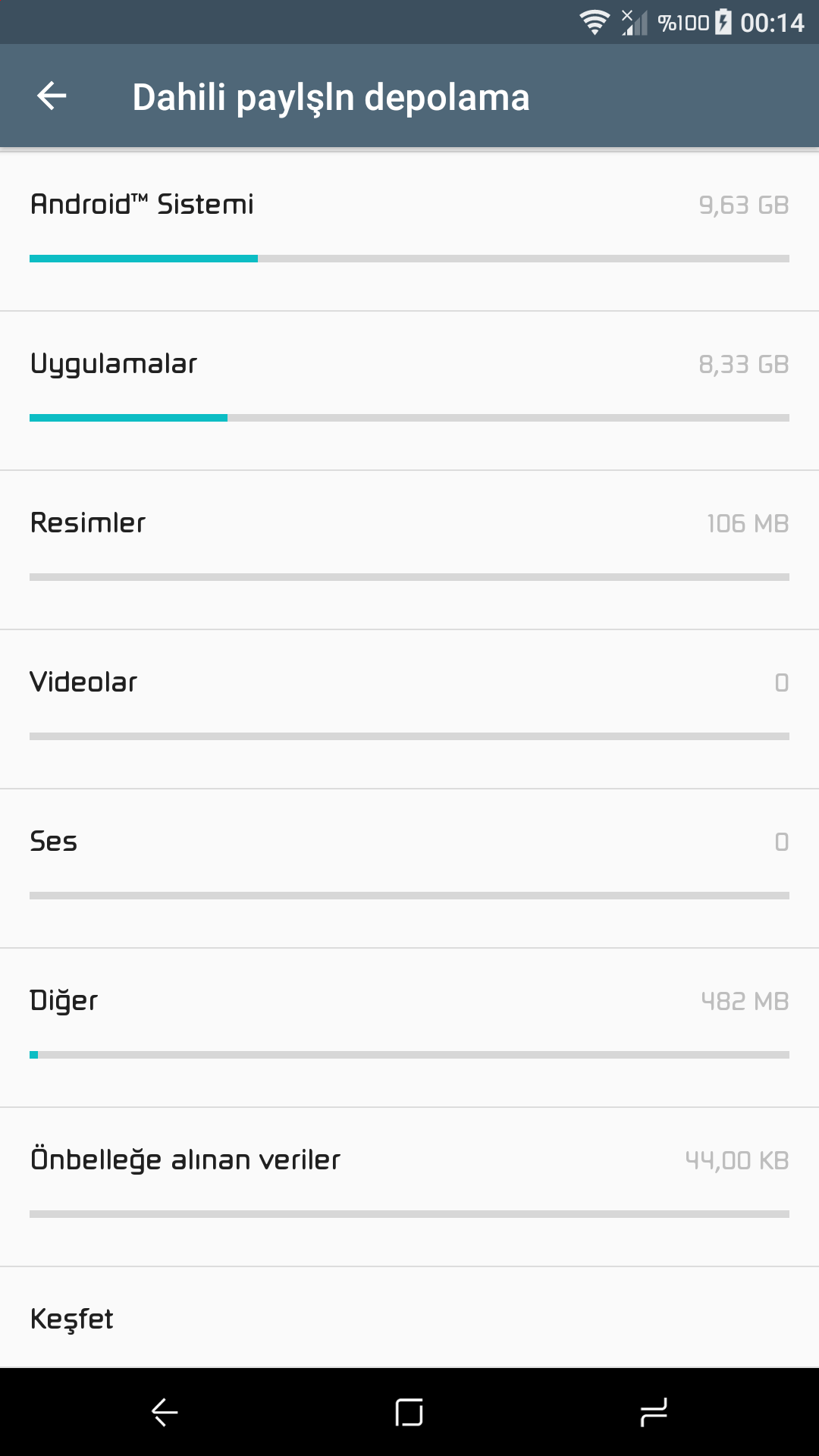This screenshot has height=1456, width=819.
Task: Open the Diğer storage row
Action: coord(409,1028)
